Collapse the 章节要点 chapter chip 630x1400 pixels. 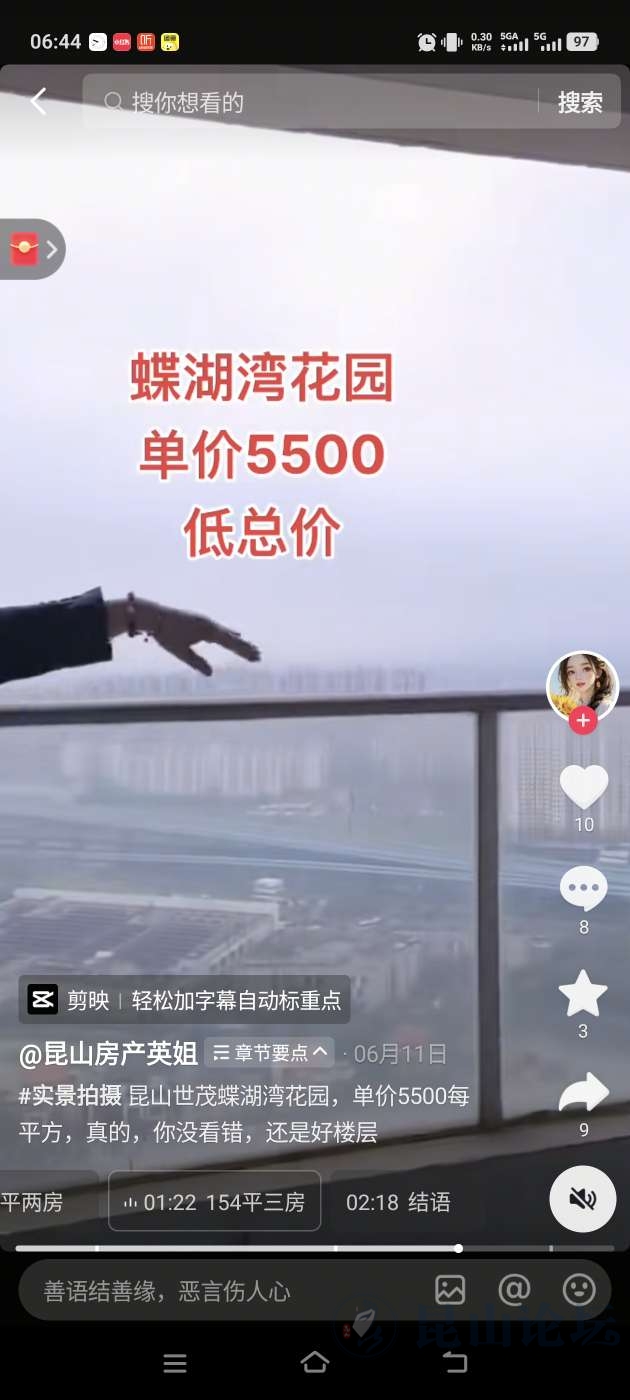click(270, 1053)
